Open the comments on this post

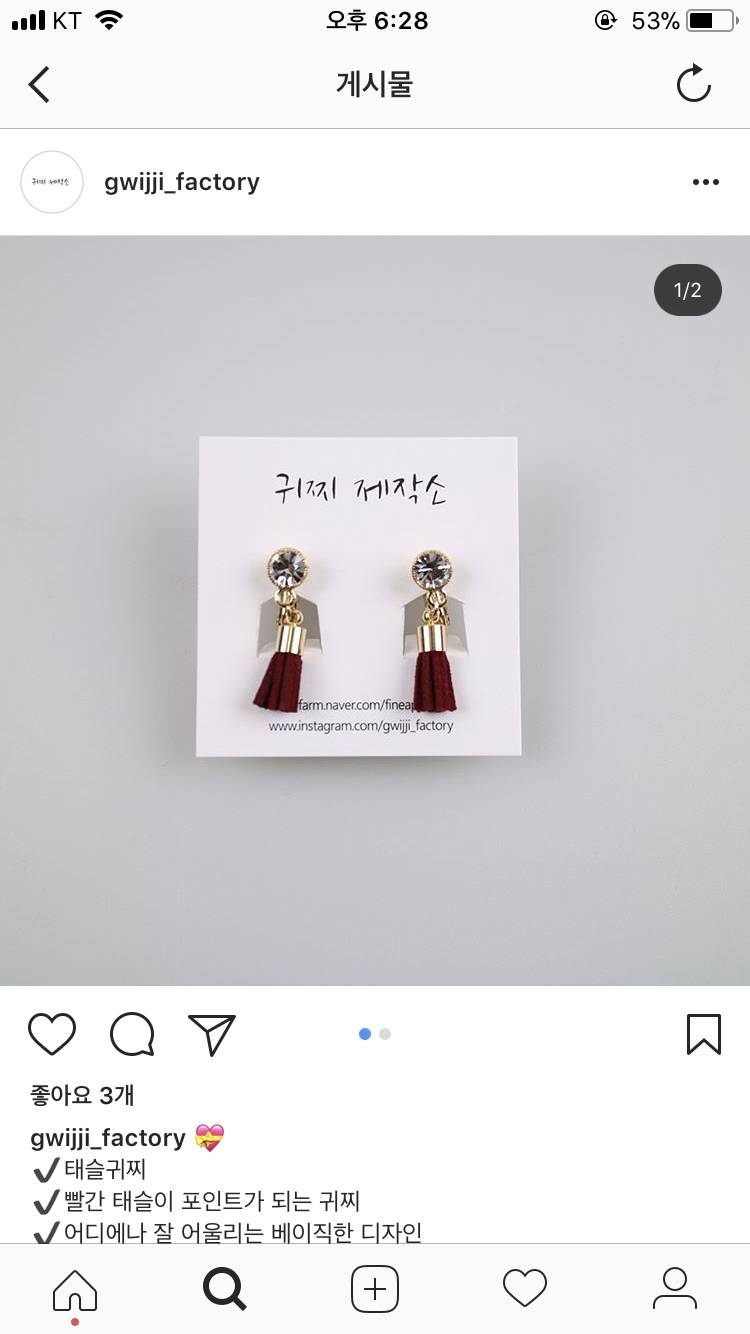click(x=131, y=1035)
